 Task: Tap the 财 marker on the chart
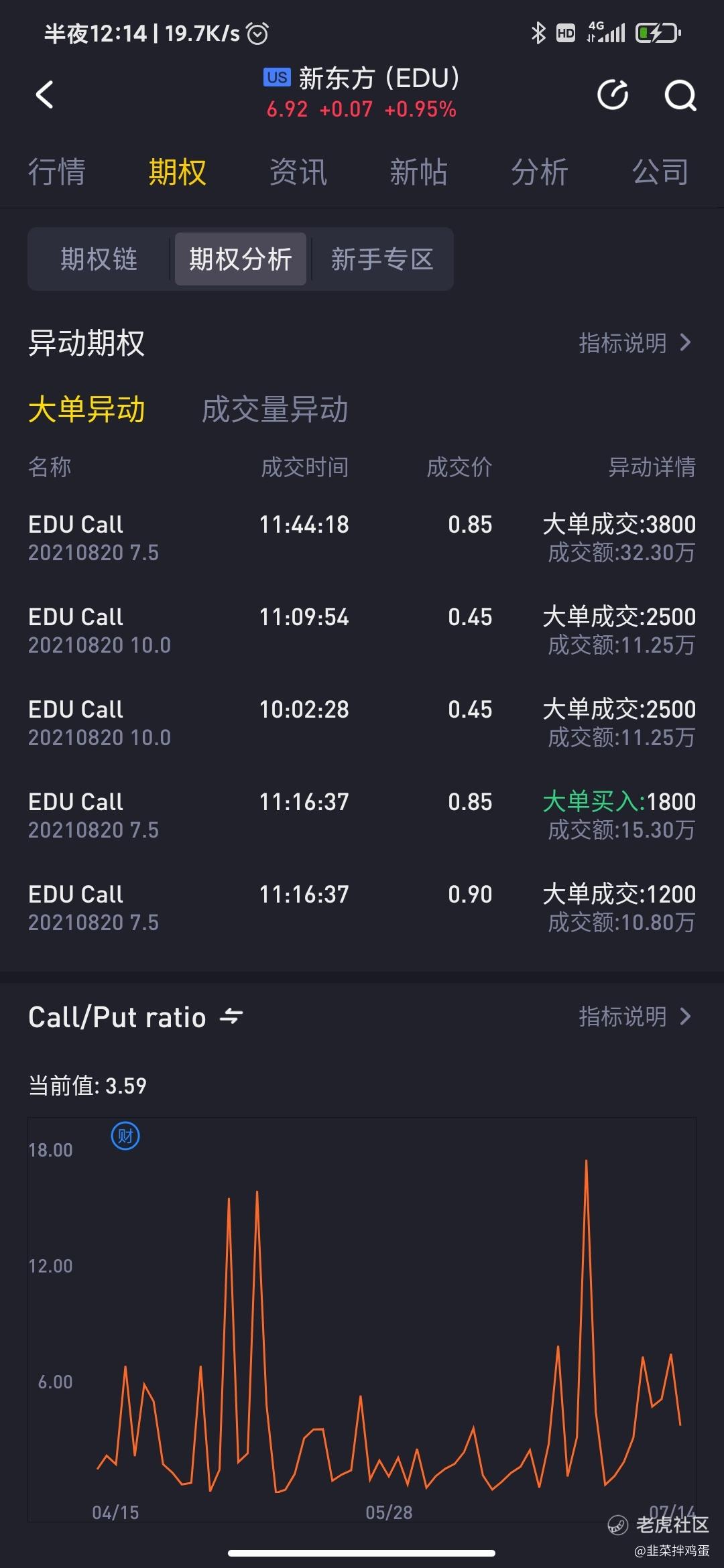(x=125, y=1136)
